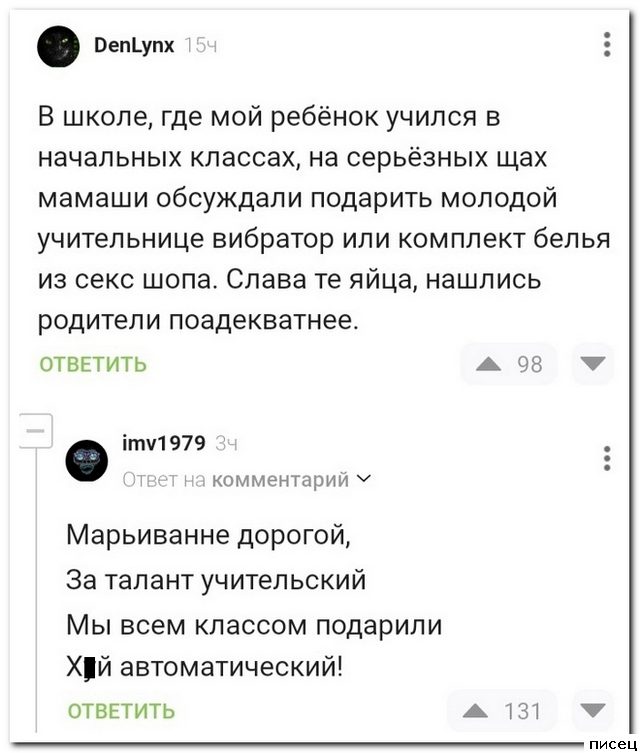Open imv1979's profile
640x753 pixels.
pyautogui.click(x=162, y=443)
